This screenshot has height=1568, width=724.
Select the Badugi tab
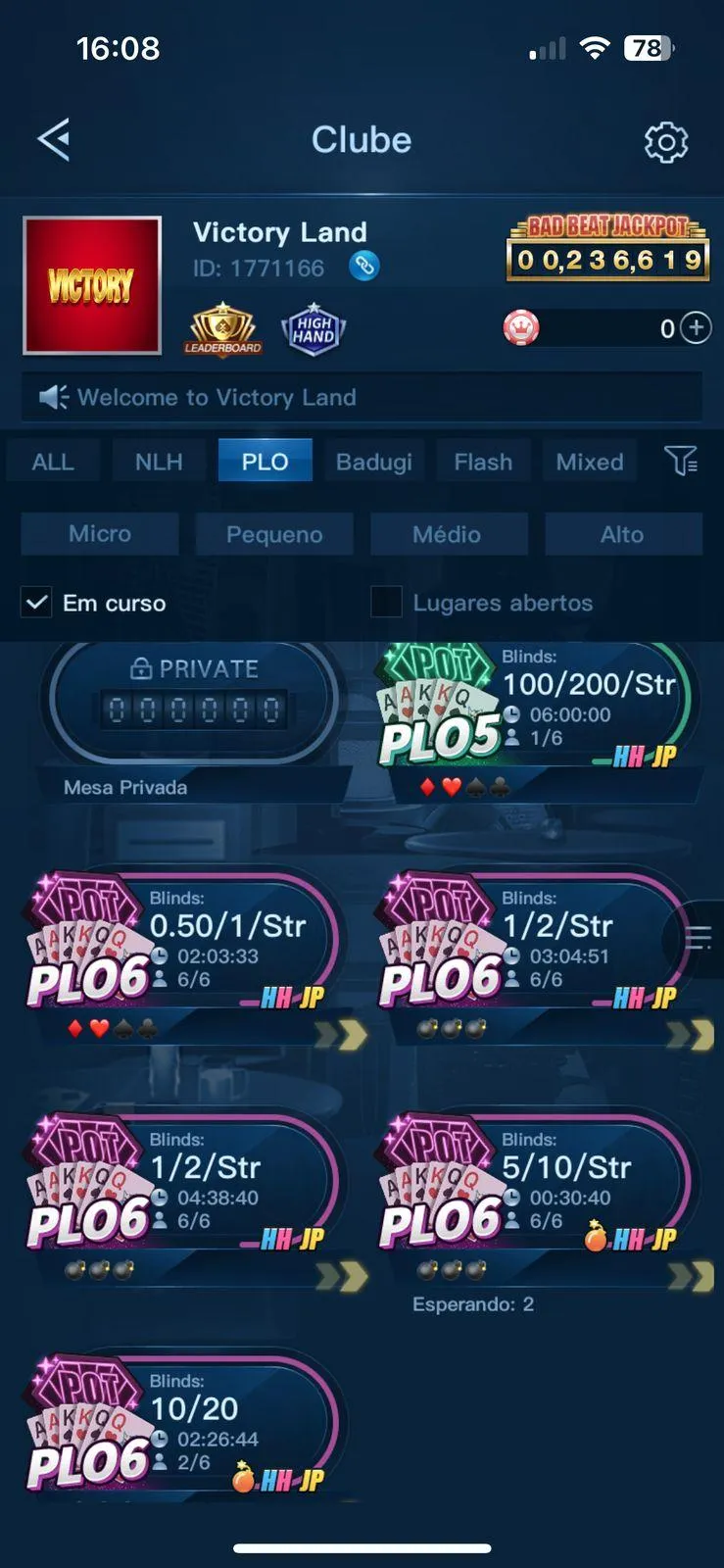tap(373, 462)
